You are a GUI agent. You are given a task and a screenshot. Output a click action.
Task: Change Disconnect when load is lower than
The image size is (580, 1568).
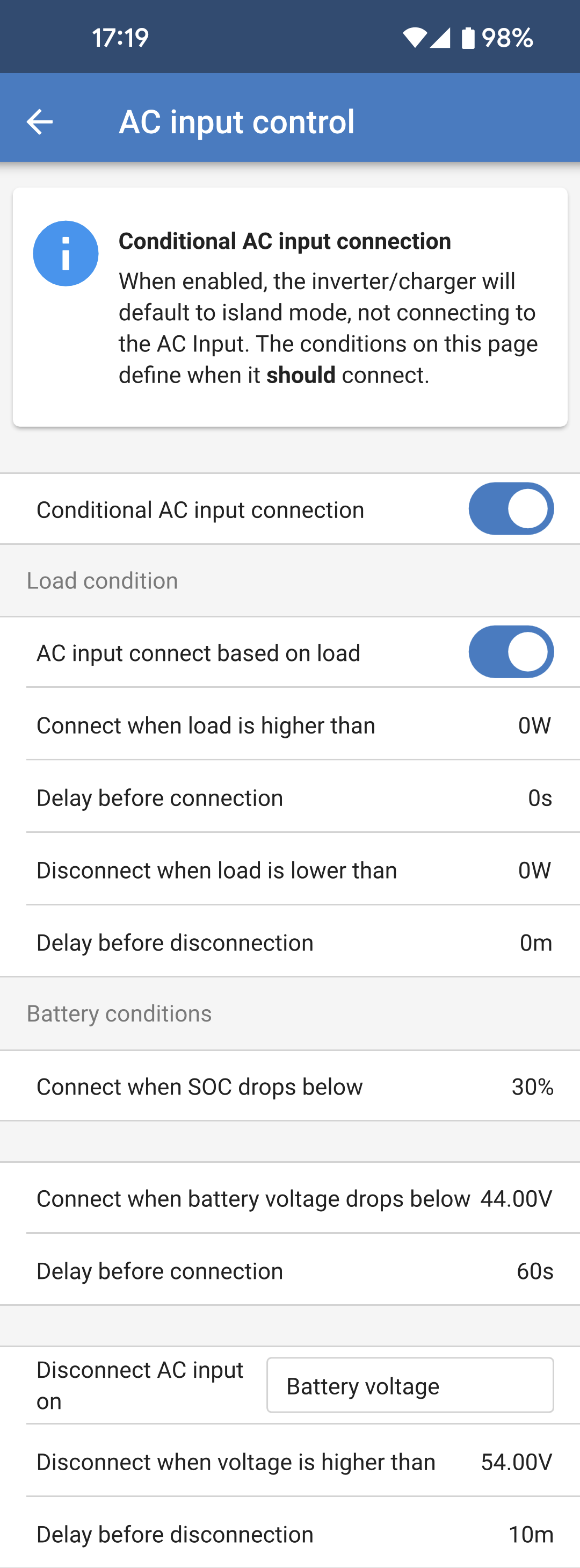point(291,870)
